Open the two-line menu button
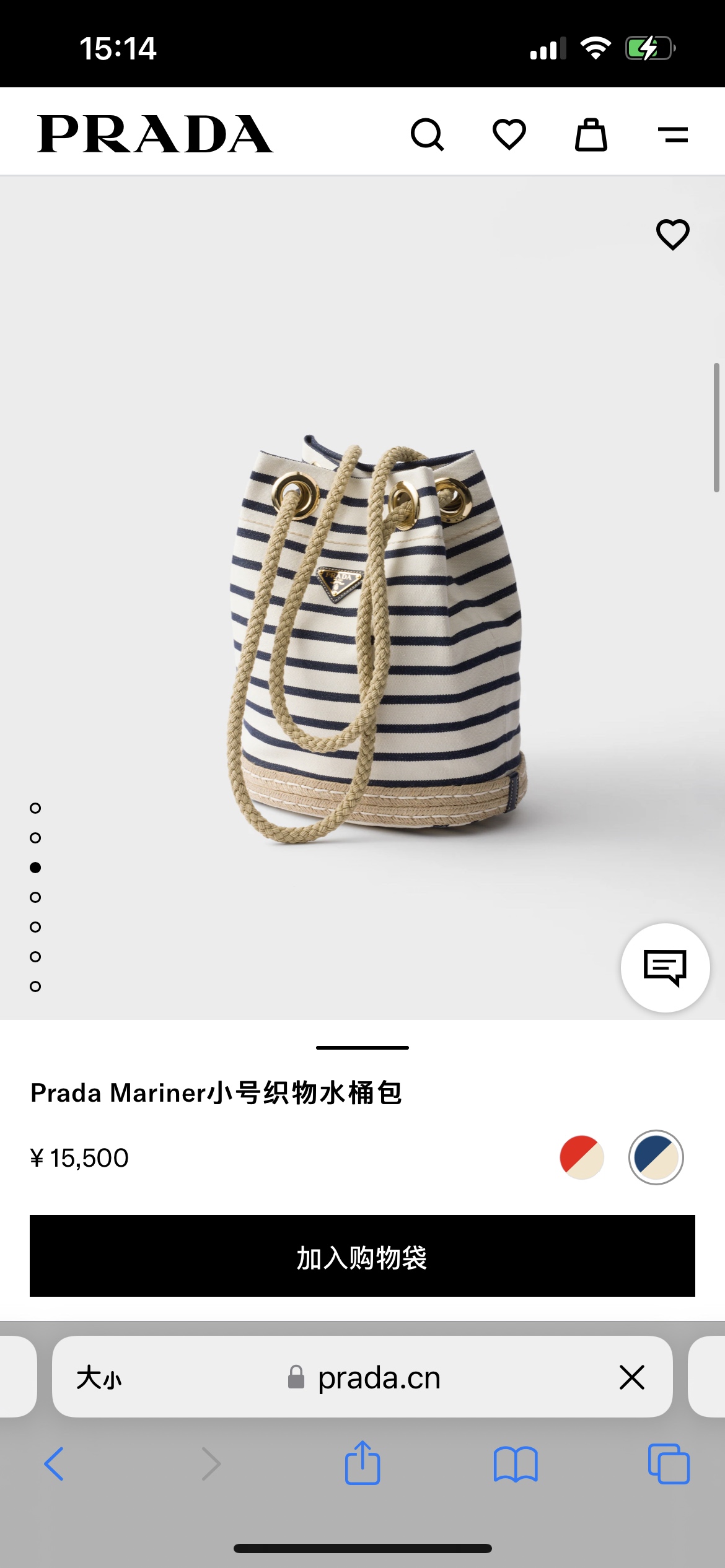This screenshot has height=1568, width=725. [x=673, y=134]
